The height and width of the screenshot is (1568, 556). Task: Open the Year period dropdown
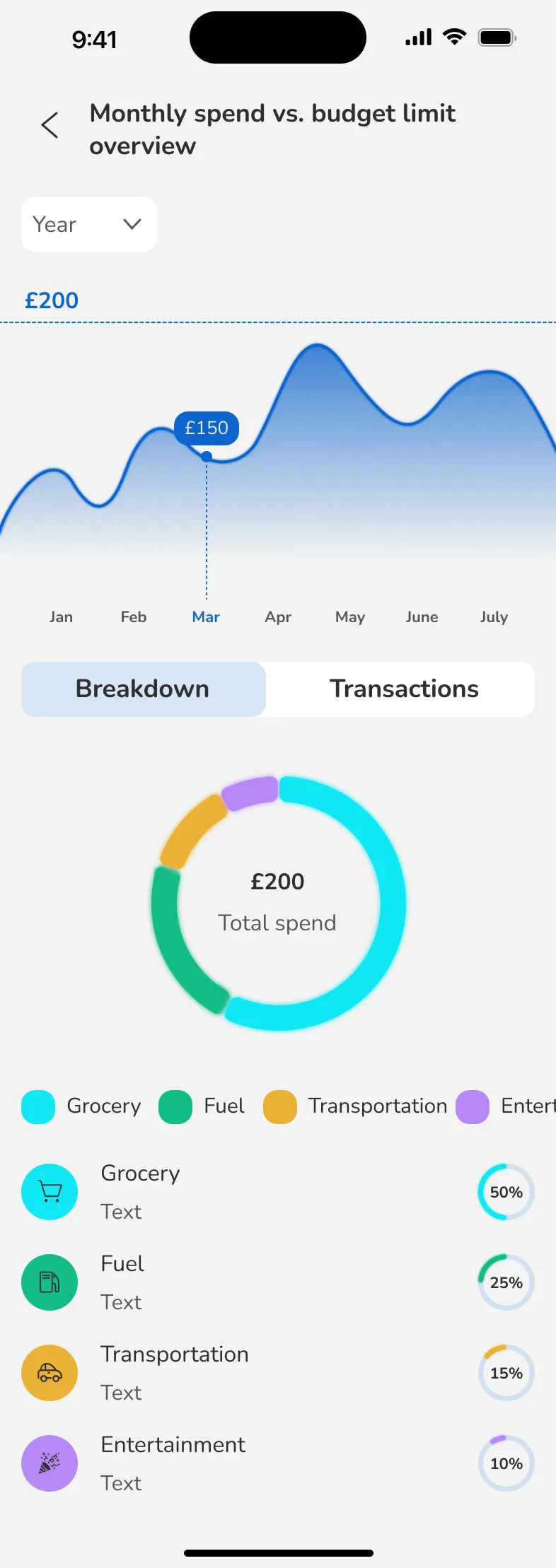tap(89, 224)
